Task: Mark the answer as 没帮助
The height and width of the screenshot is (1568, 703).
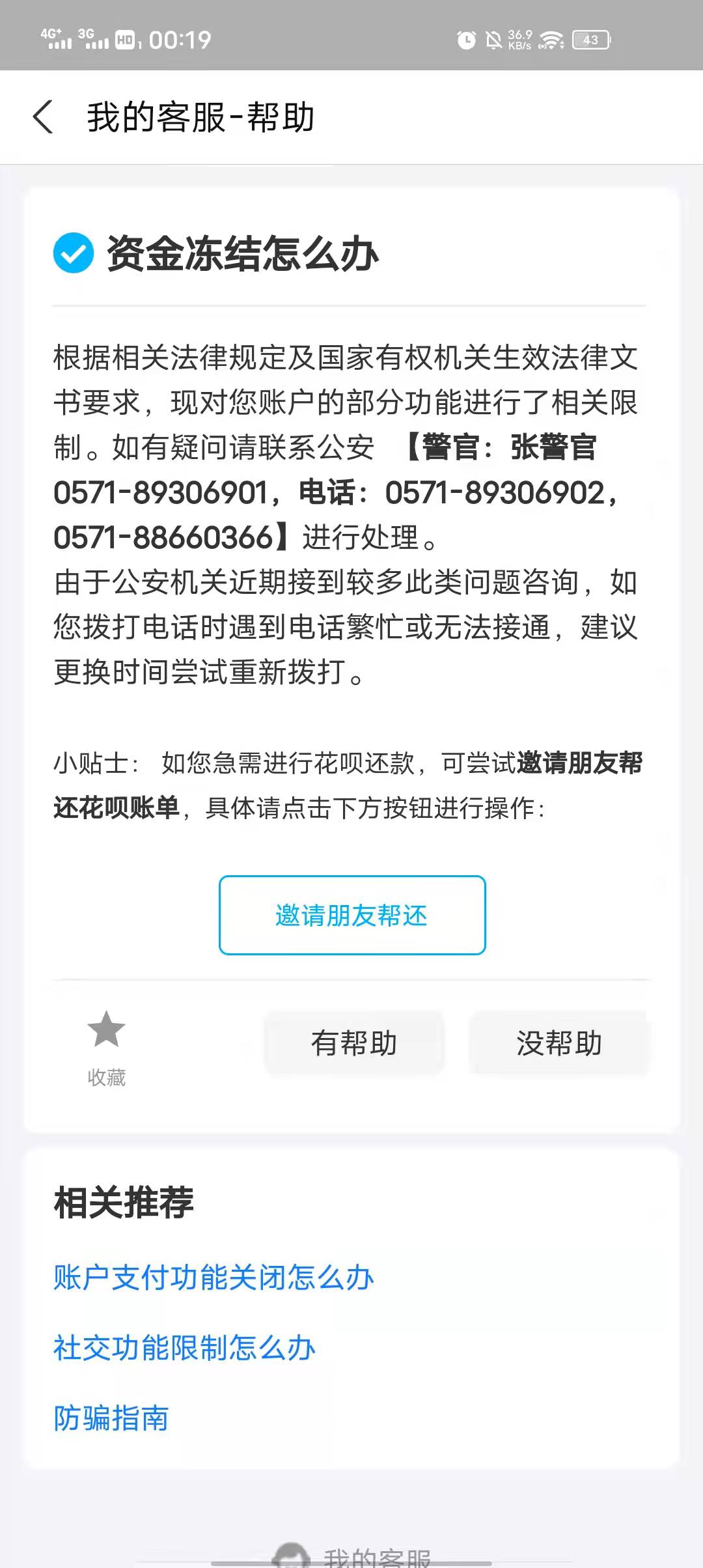Action: (558, 1043)
